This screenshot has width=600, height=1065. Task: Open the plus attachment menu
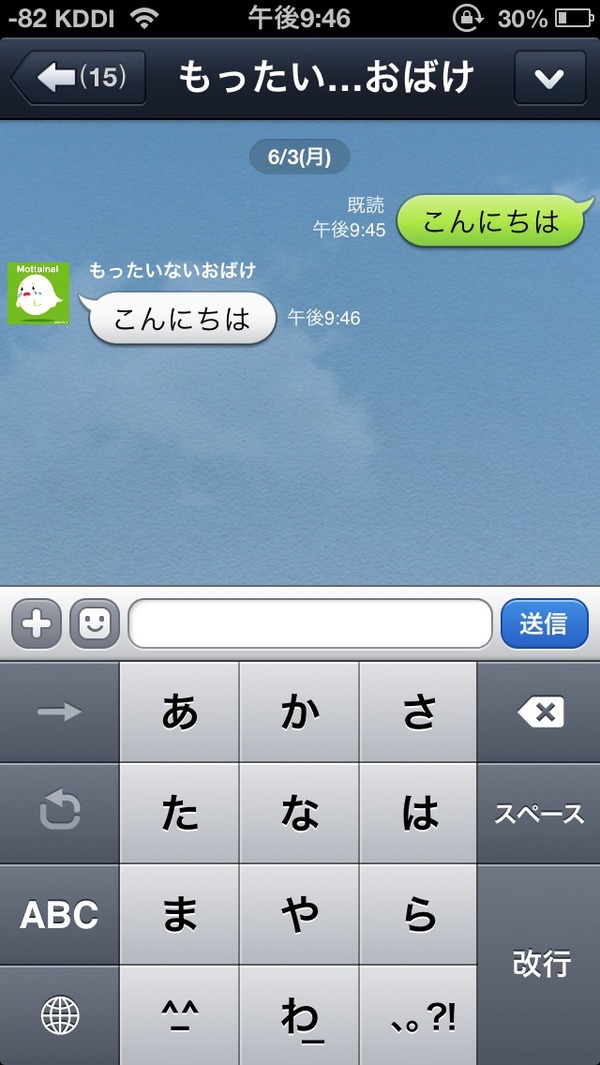coord(37,624)
